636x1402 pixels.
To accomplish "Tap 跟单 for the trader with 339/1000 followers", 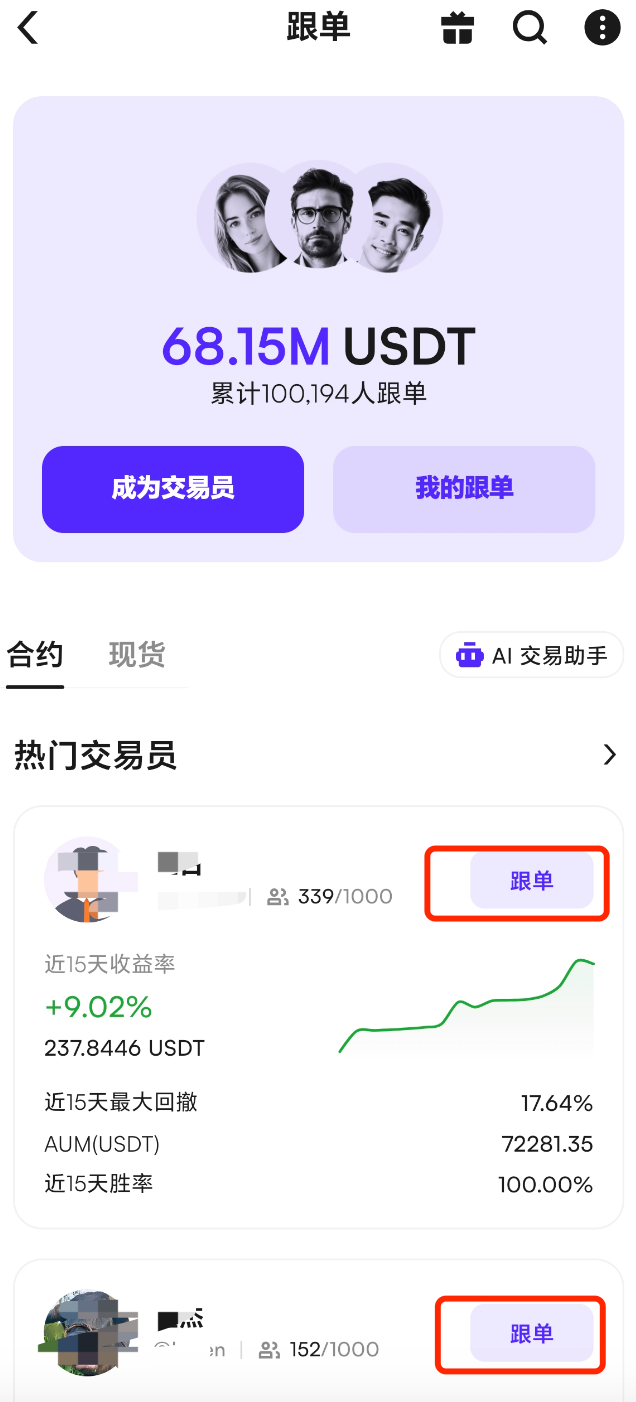I will [531, 882].
